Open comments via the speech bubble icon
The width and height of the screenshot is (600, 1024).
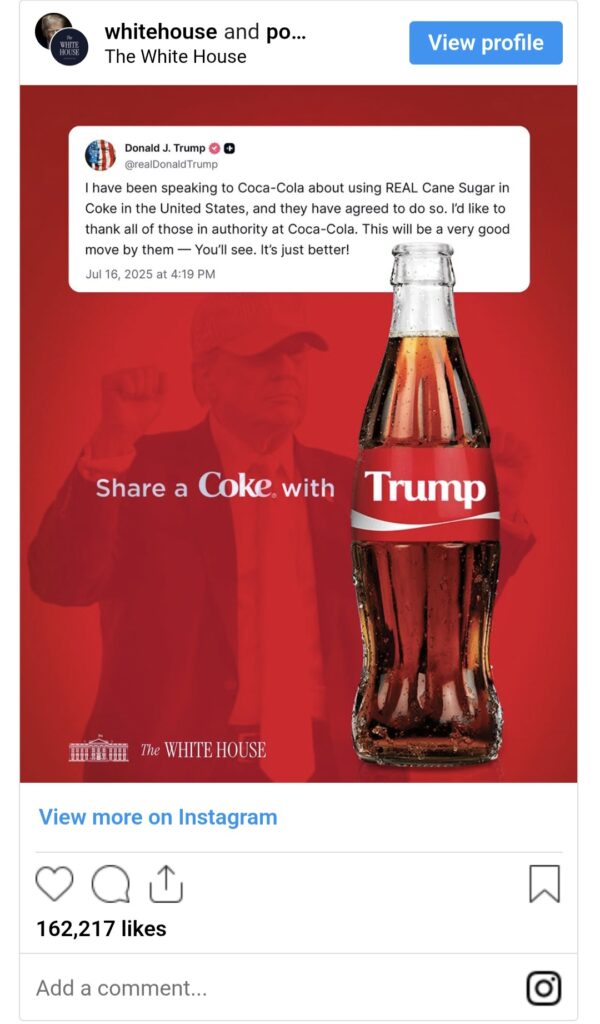(x=110, y=884)
